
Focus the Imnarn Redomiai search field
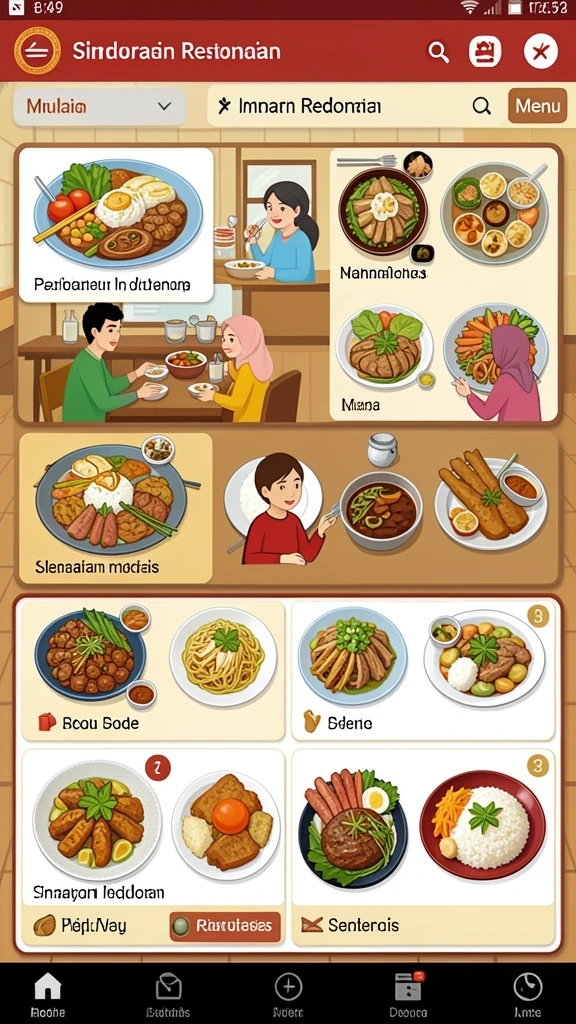[355, 106]
